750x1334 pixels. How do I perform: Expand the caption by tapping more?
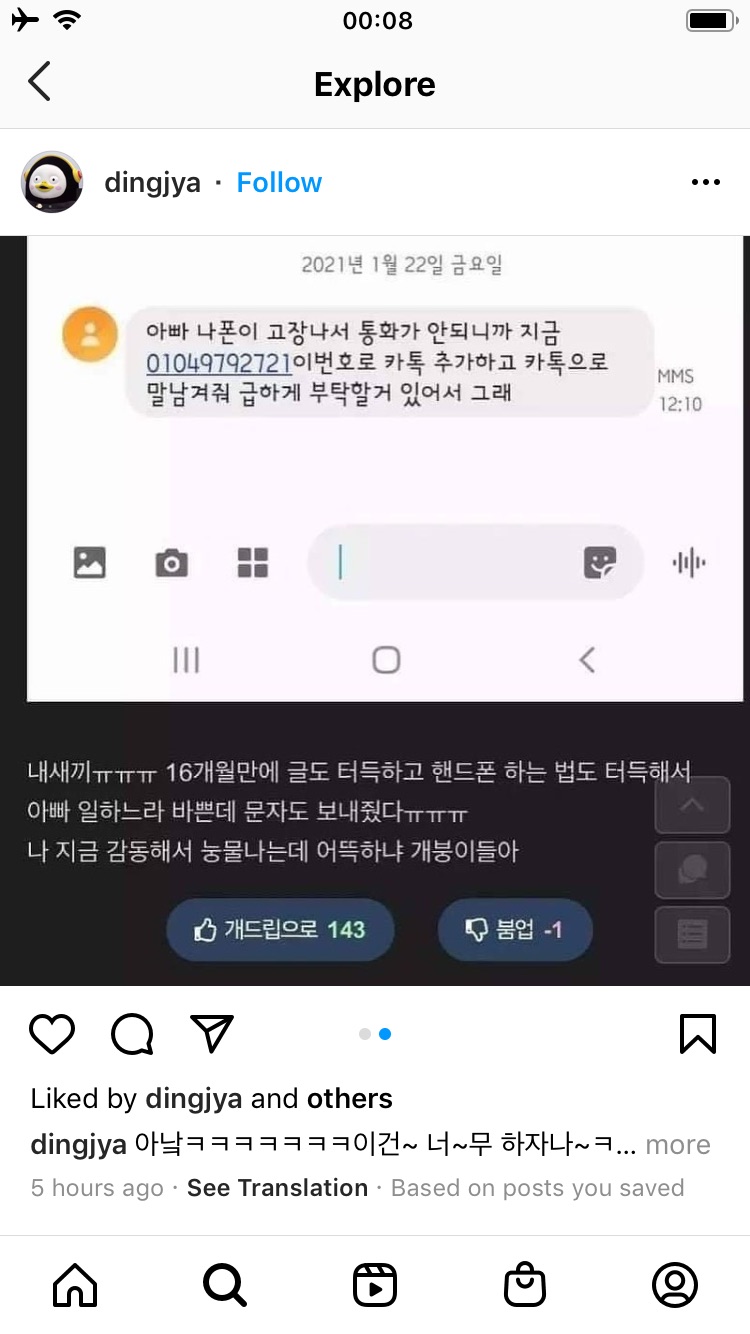click(678, 1145)
